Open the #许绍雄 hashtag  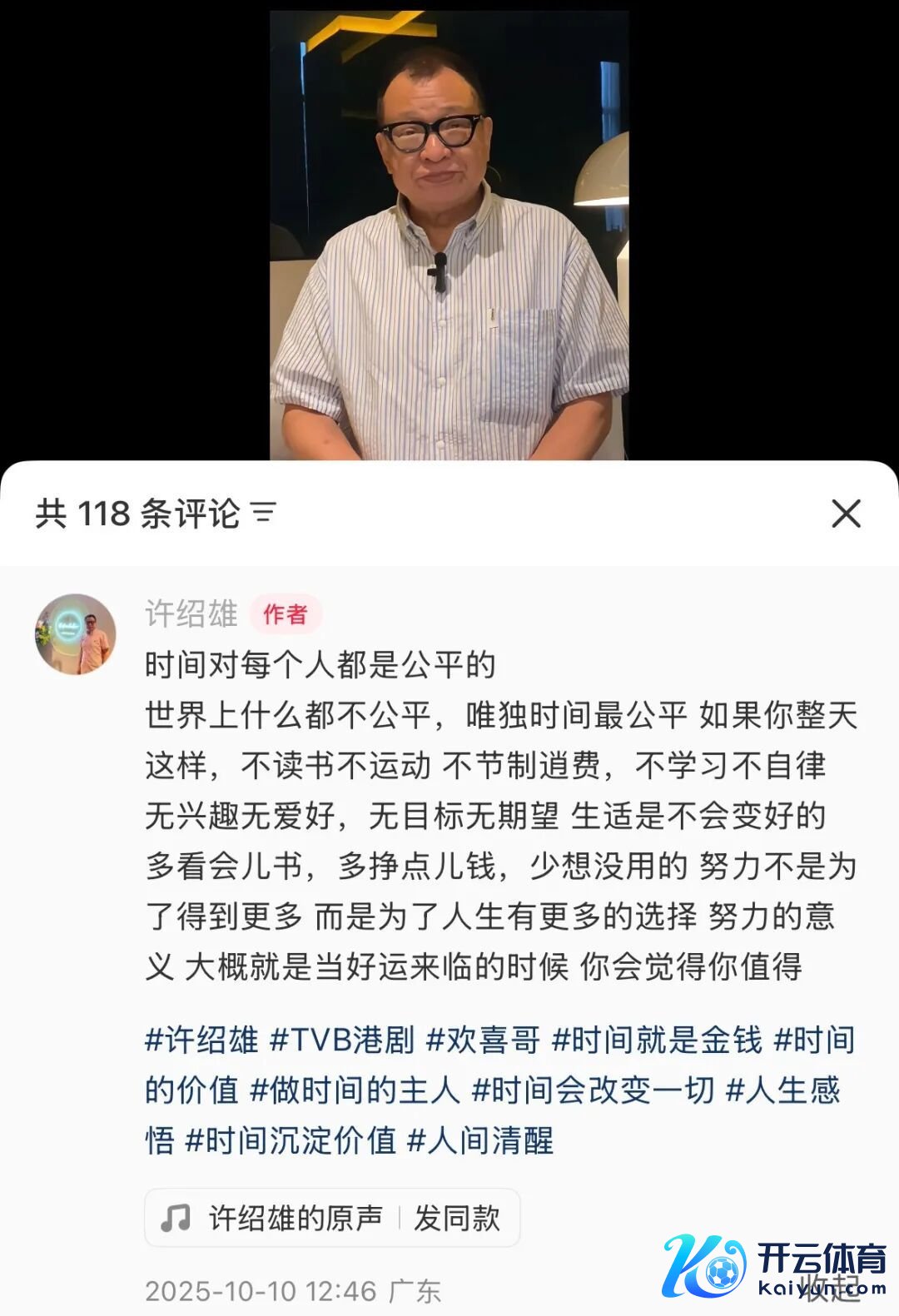click(x=201, y=1040)
